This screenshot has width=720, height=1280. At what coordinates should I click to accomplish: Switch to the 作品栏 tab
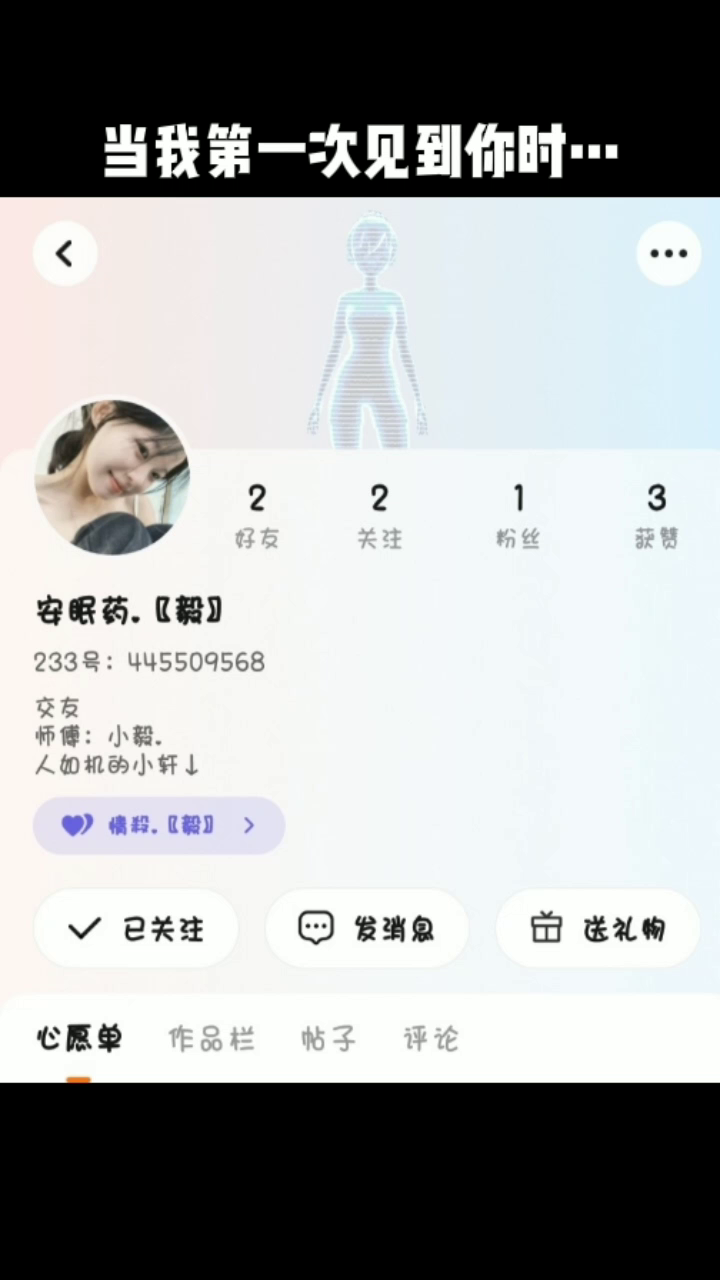tap(211, 1039)
